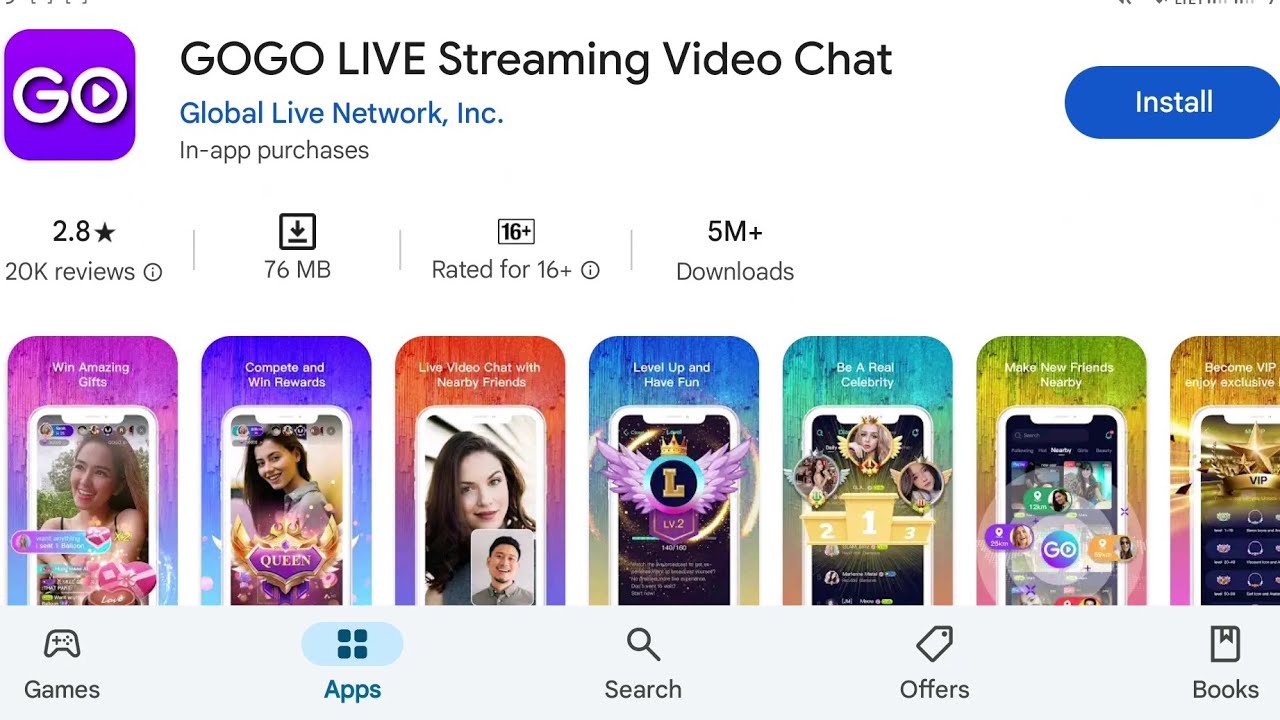1280x720 pixels.
Task: Open the Win Amazing Gifts screenshot
Action: click(92, 470)
